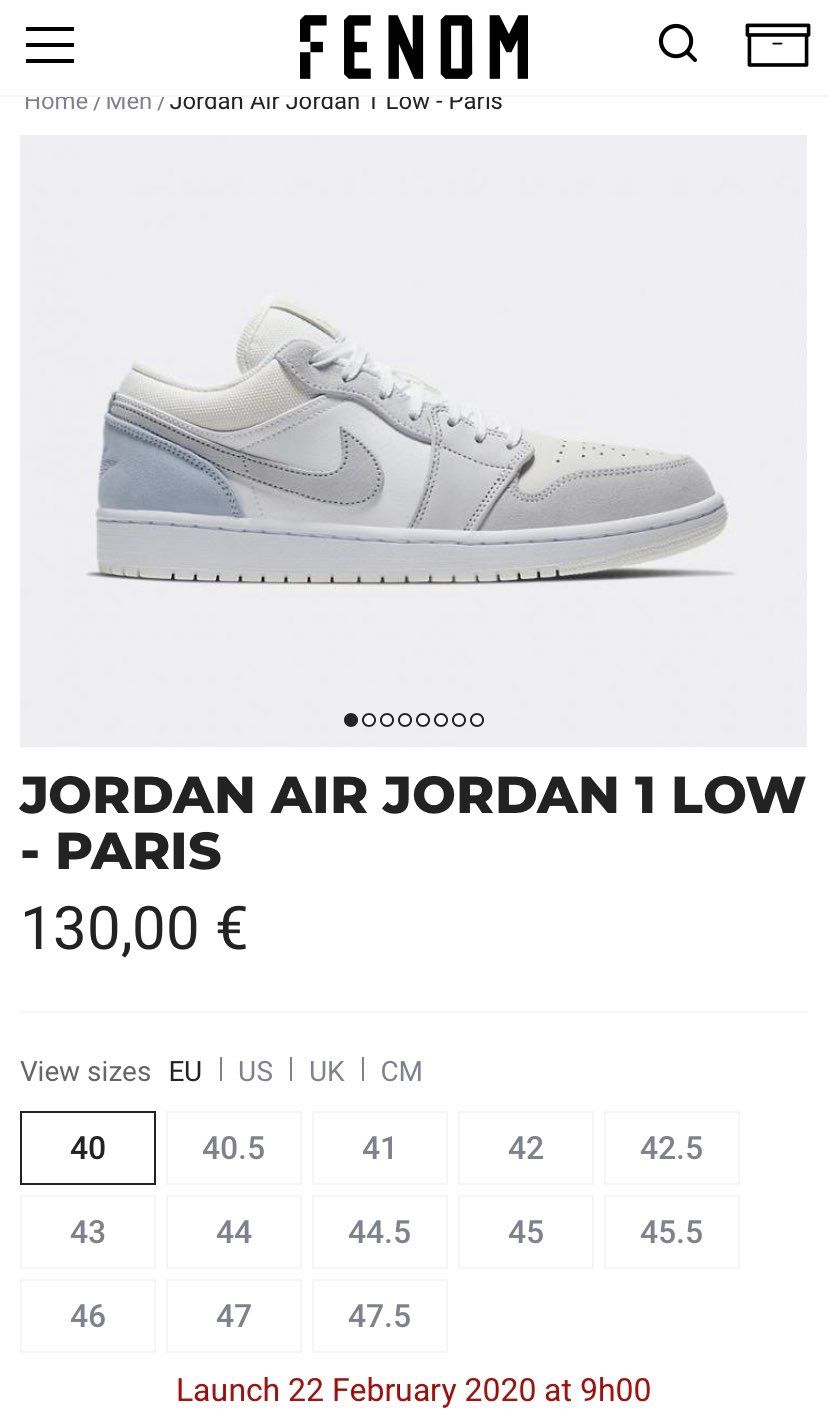Choose size 46
The image size is (828, 1425).
tap(88, 1316)
